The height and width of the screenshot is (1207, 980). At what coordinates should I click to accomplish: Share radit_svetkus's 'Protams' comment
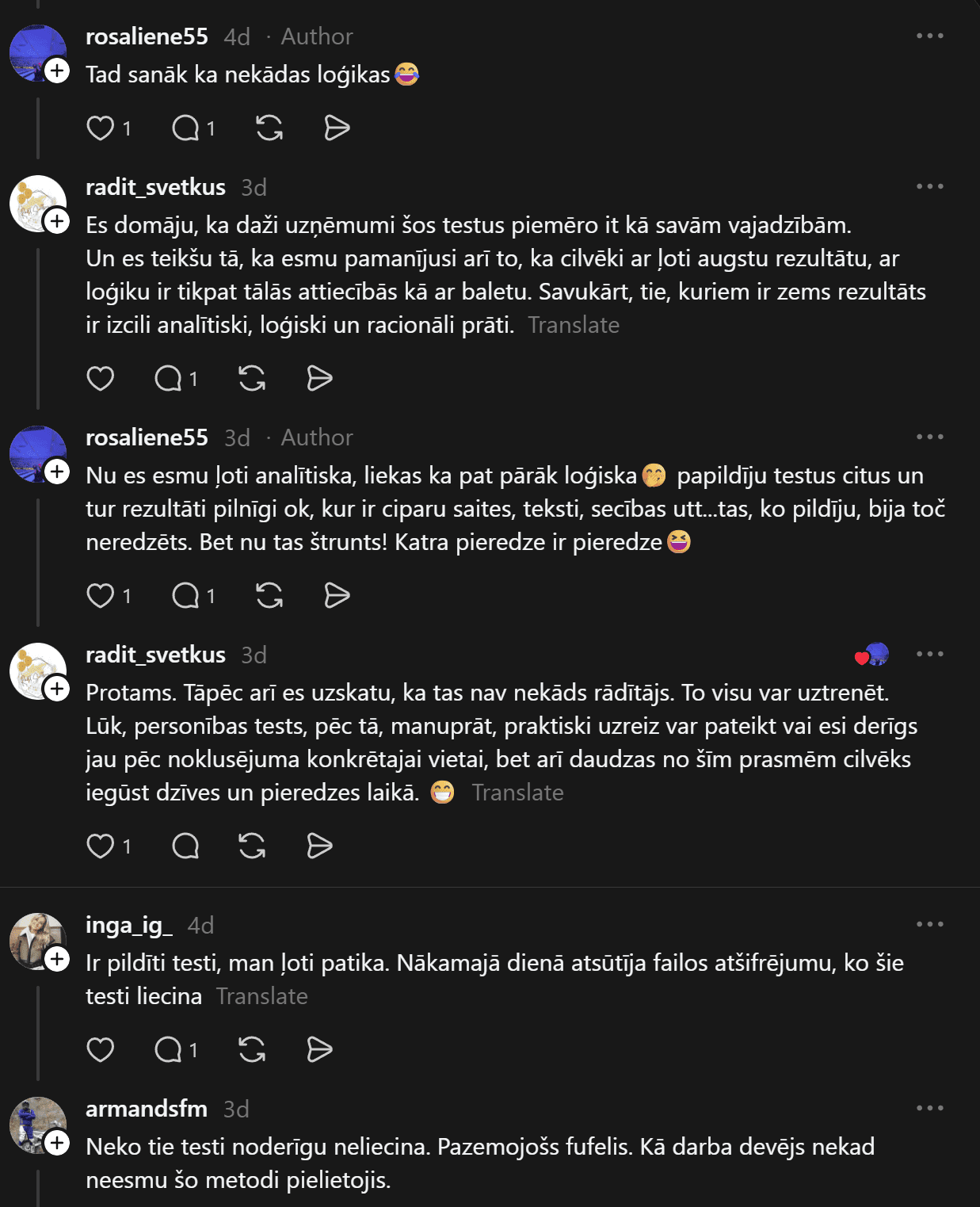tap(319, 846)
